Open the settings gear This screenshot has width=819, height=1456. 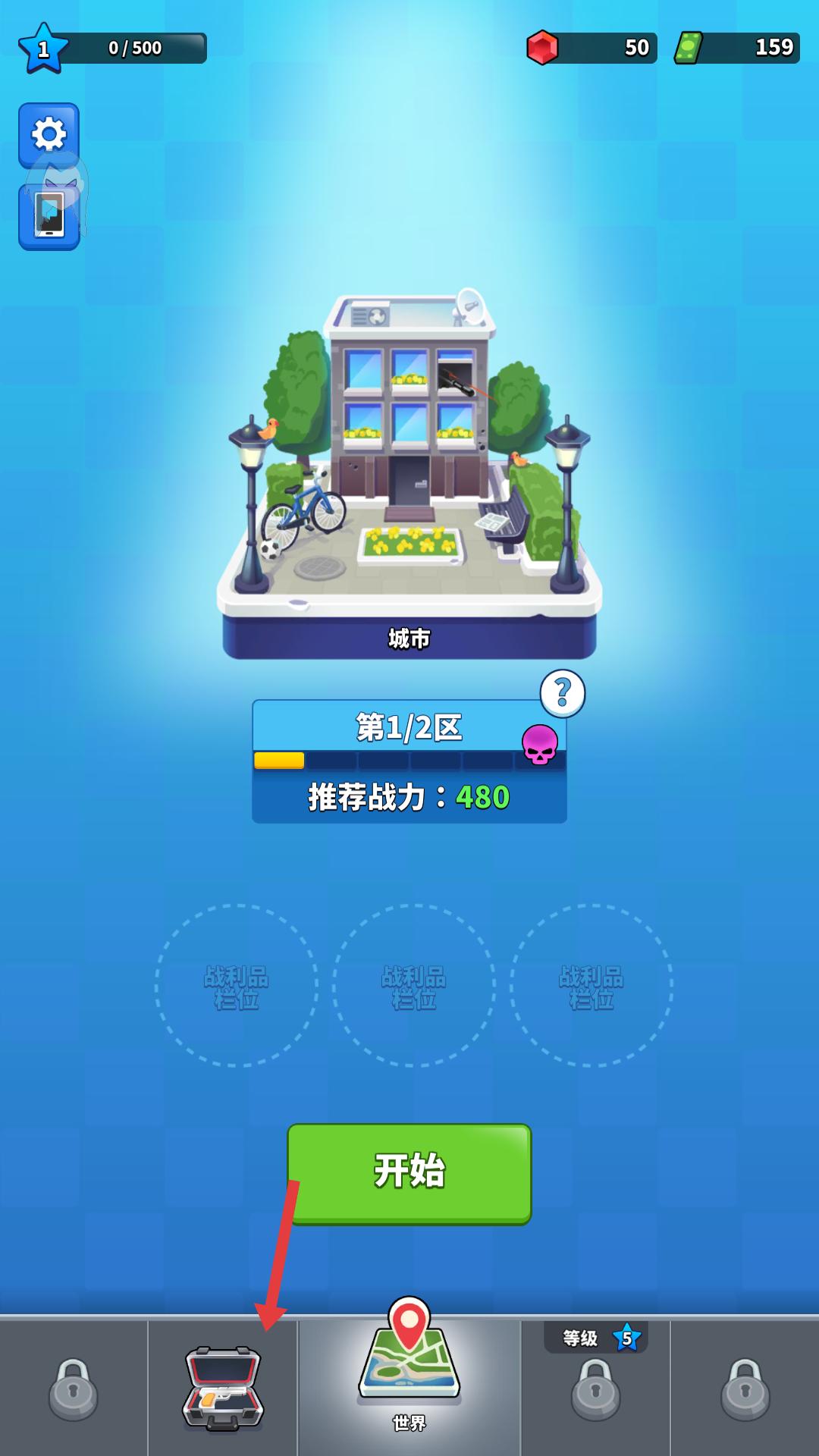(49, 134)
